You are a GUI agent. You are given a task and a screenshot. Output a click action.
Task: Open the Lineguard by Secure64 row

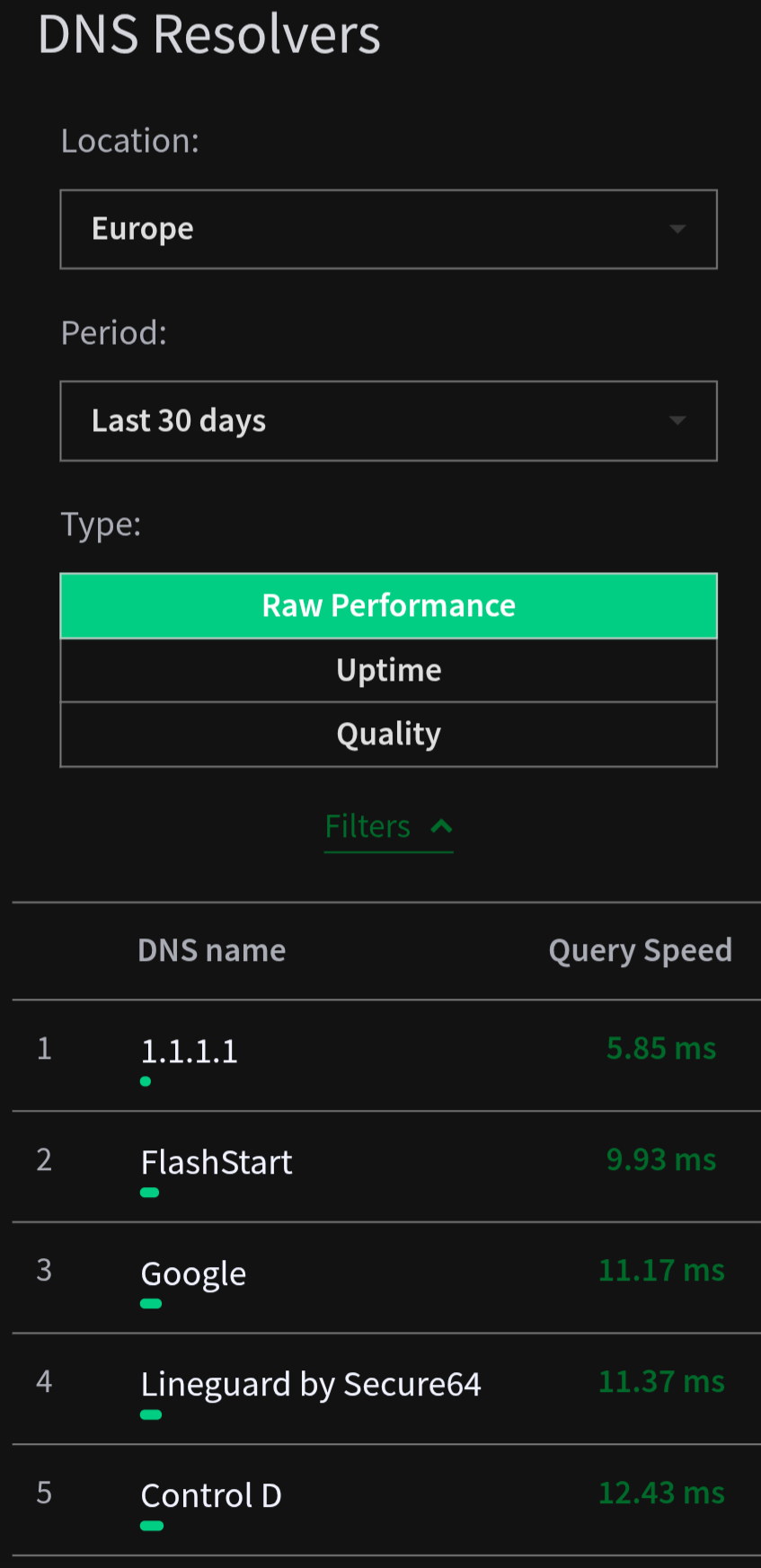[x=311, y=1384]
